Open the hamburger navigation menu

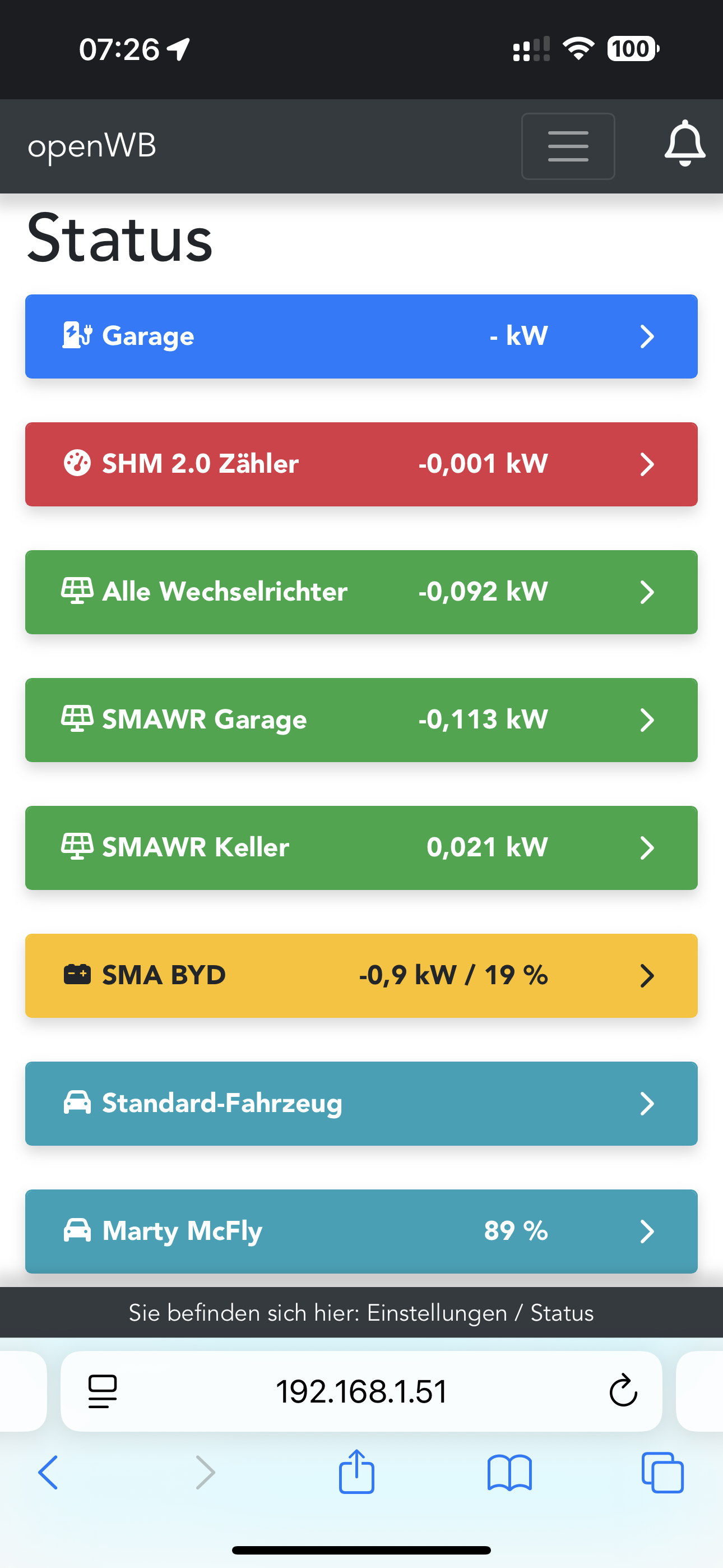pyautogui.click(x=568, y=146)
